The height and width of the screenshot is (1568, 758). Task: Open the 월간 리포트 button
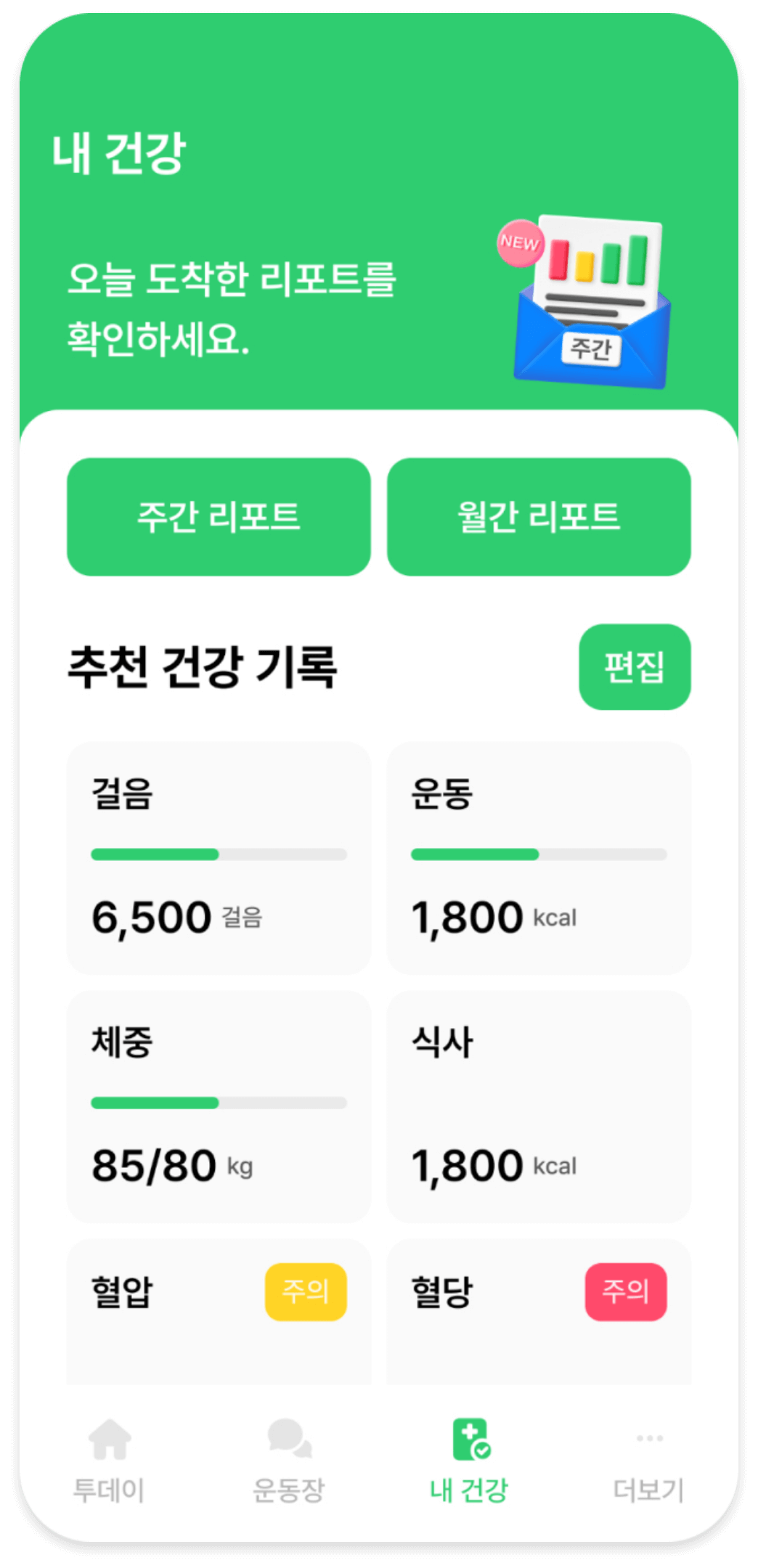[x=539, y=515]
